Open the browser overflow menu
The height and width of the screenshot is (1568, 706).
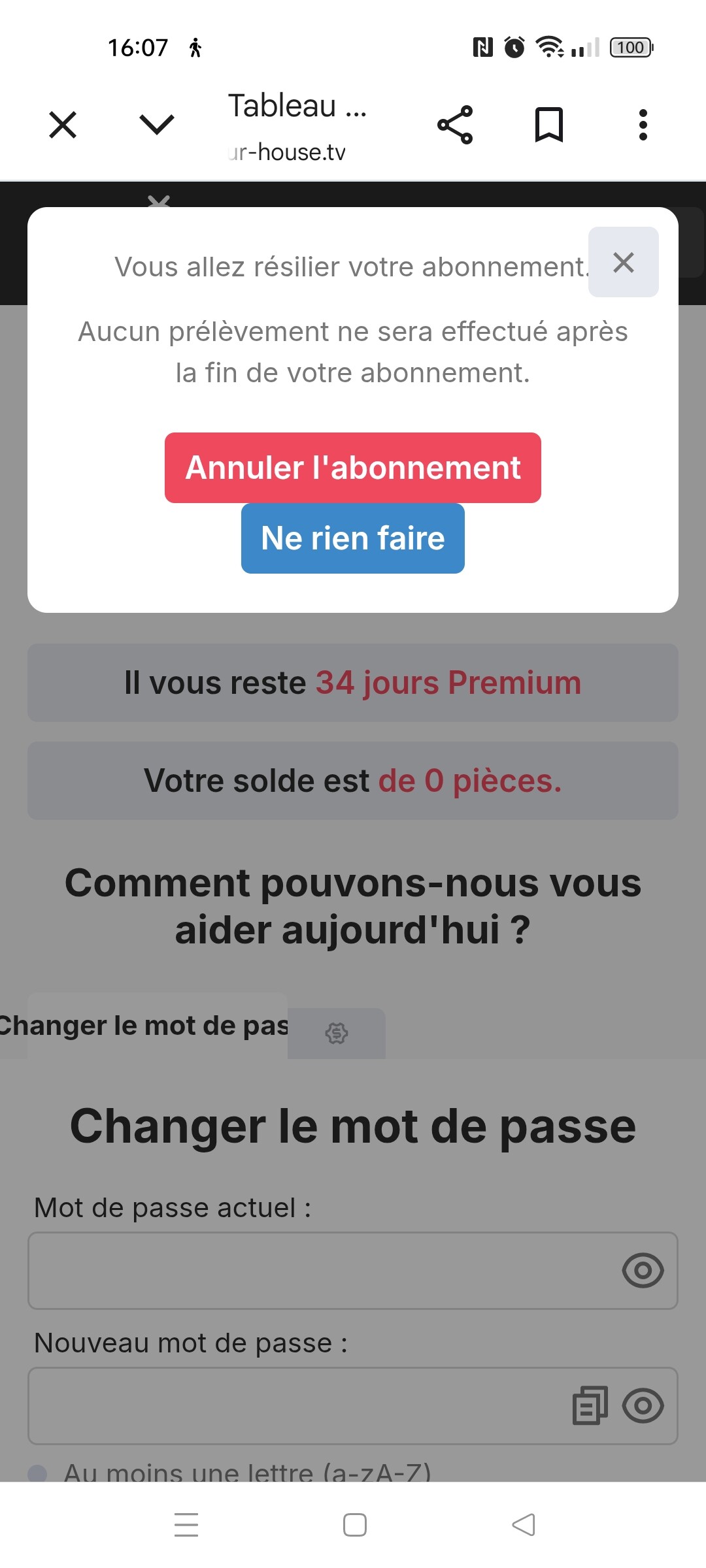[643, 124]
